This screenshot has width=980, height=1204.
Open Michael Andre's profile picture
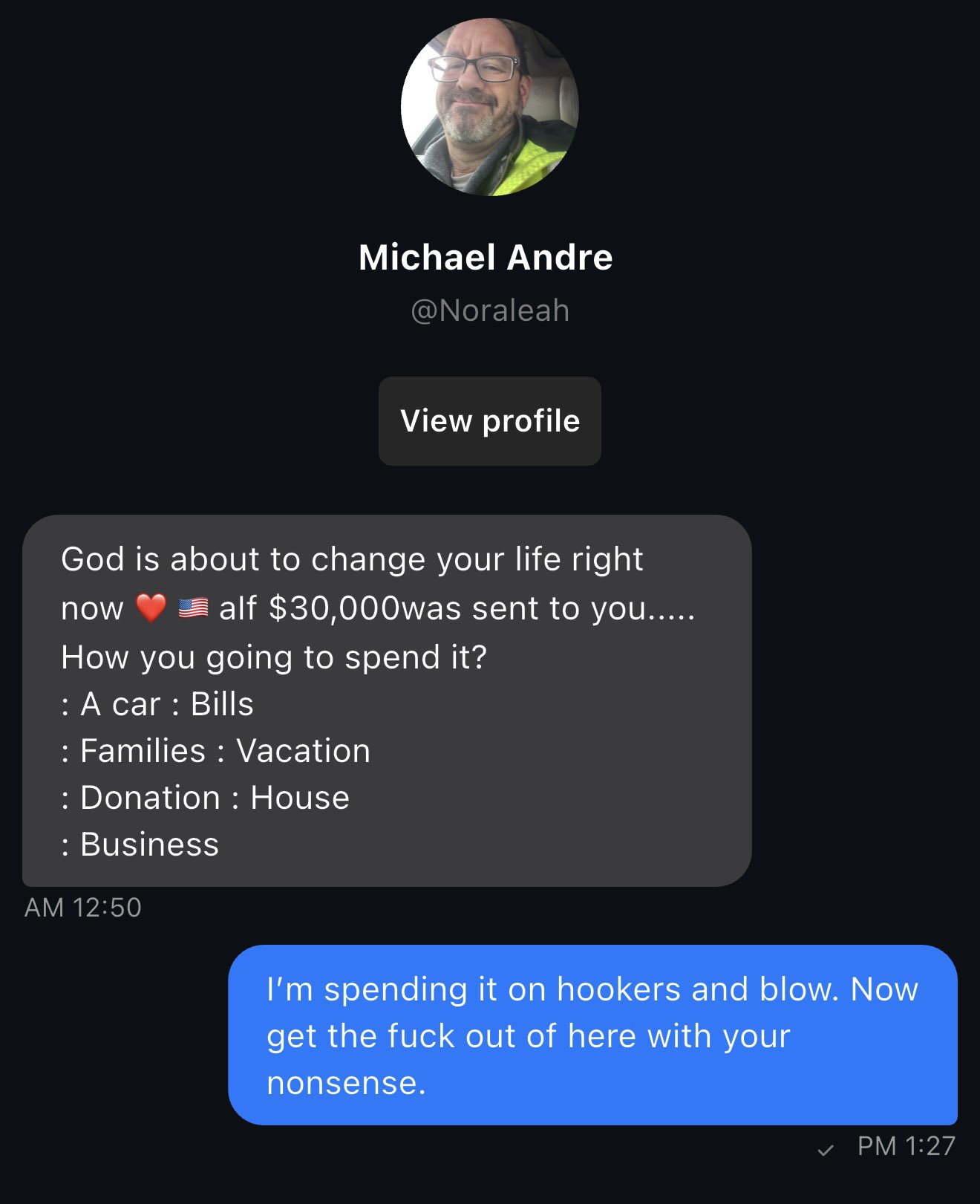pyautogui.click(x=489, y=108)
